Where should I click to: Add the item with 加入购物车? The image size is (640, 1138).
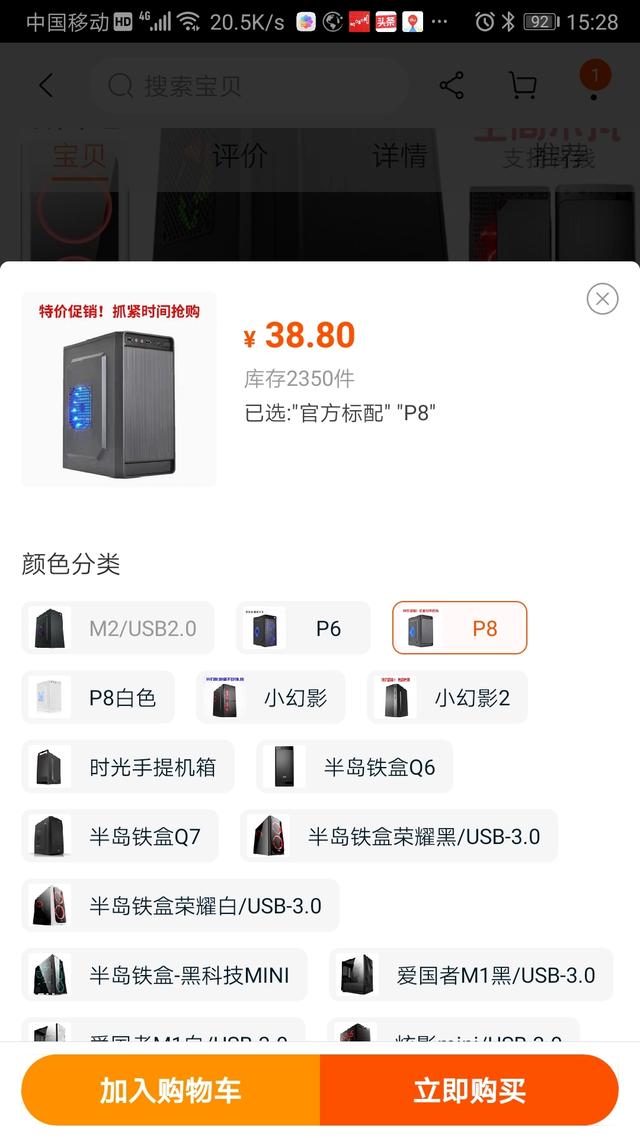170,1090
